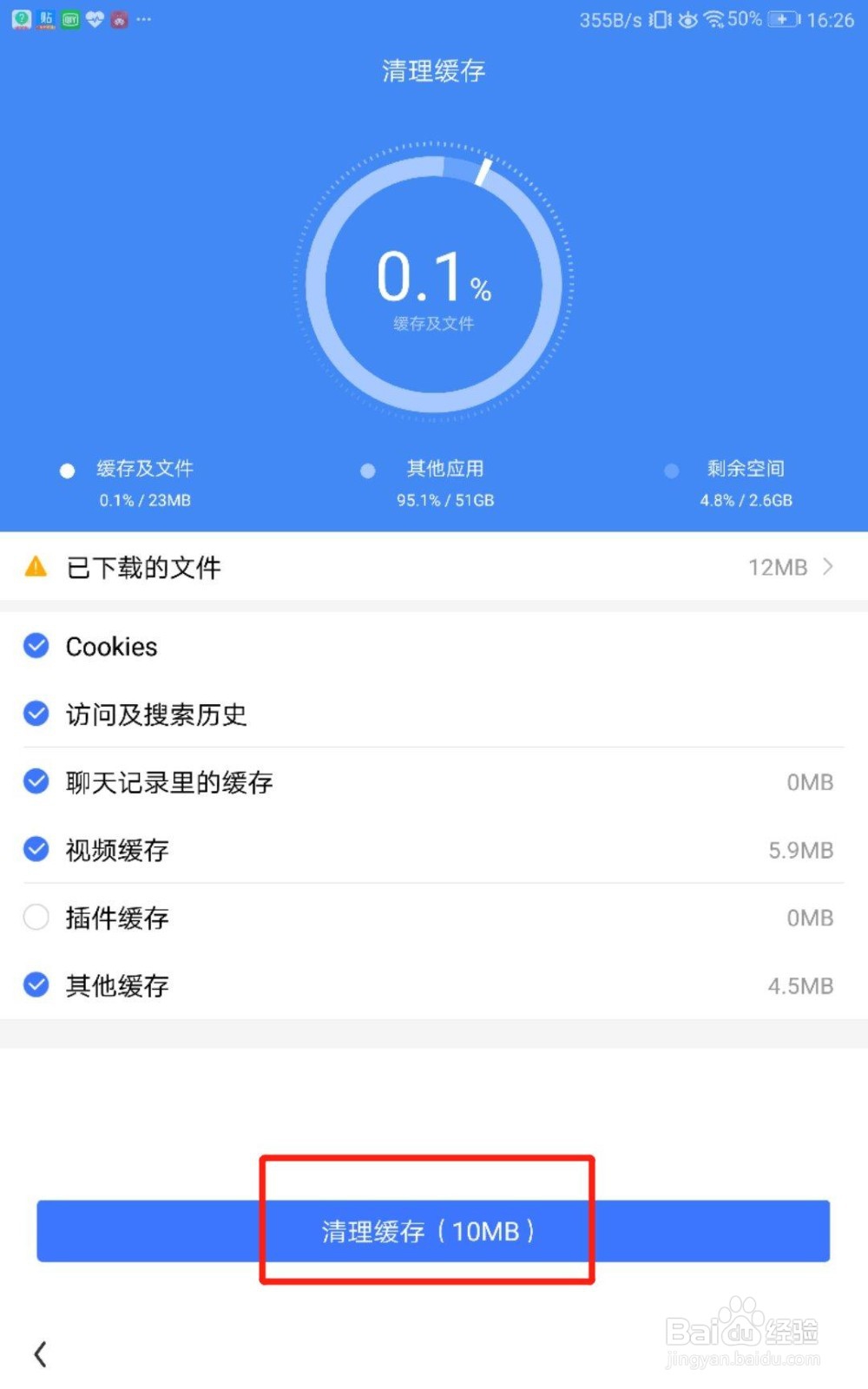Viewport: 868px width, 1389px height.
Task: Toggle off 视频缓存 checkbox
Action: click(x=36, y=849)
